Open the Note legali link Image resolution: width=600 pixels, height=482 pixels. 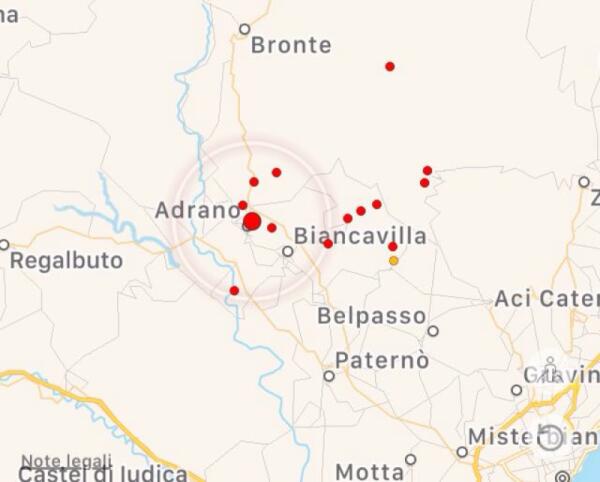pyautogui.click(x=66, y=461)
